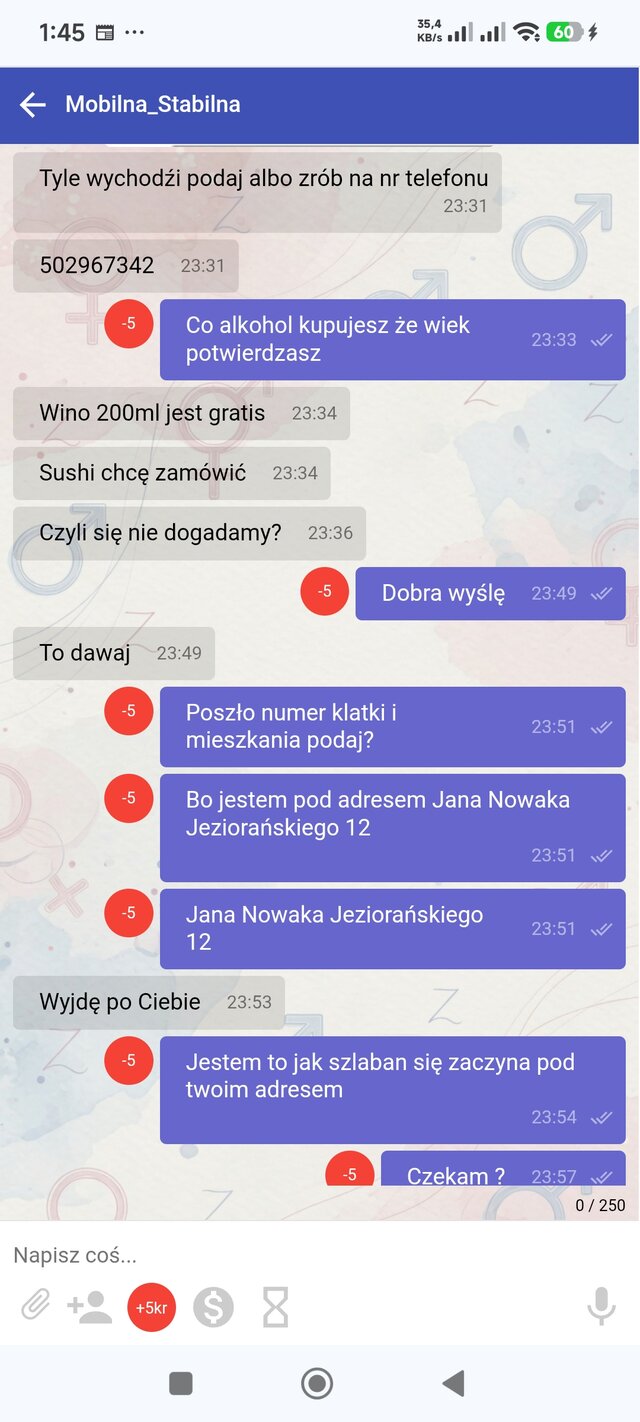
Task: Go back using the top-left arrow
Action: (x=33, y=104)
